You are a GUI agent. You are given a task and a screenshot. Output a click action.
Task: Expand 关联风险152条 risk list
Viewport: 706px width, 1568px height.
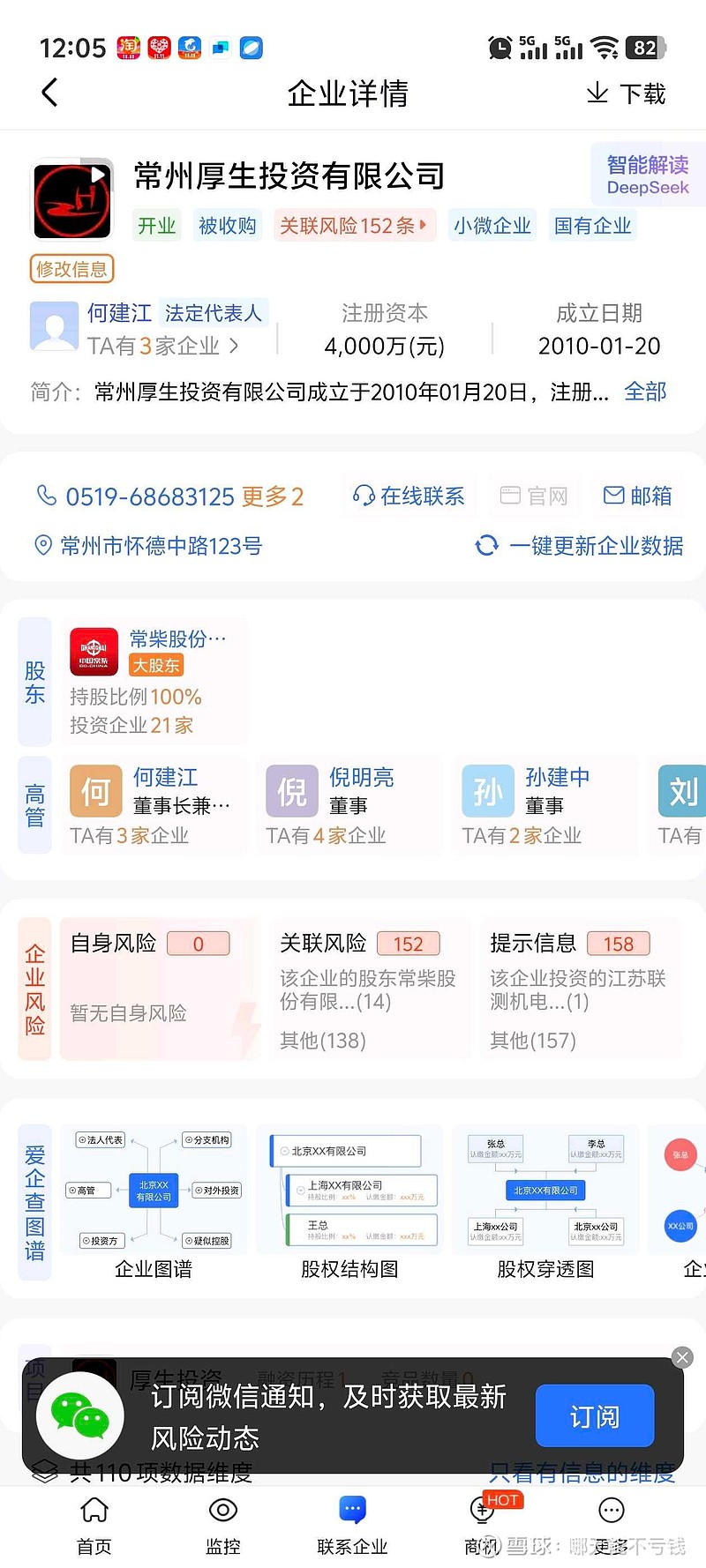355,225
